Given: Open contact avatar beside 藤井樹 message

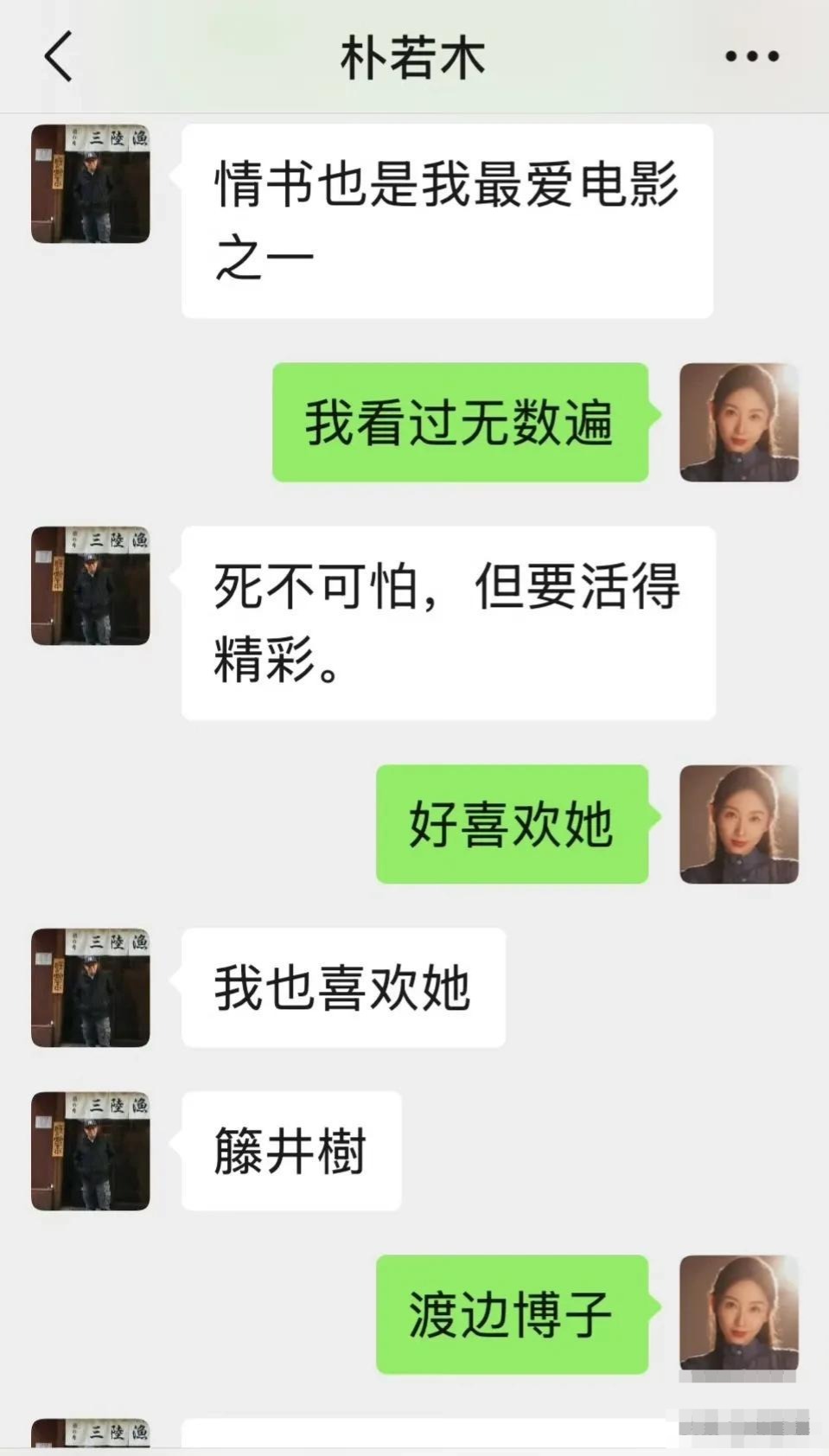Looking at the screenshot, I should tap(91, 1151).
